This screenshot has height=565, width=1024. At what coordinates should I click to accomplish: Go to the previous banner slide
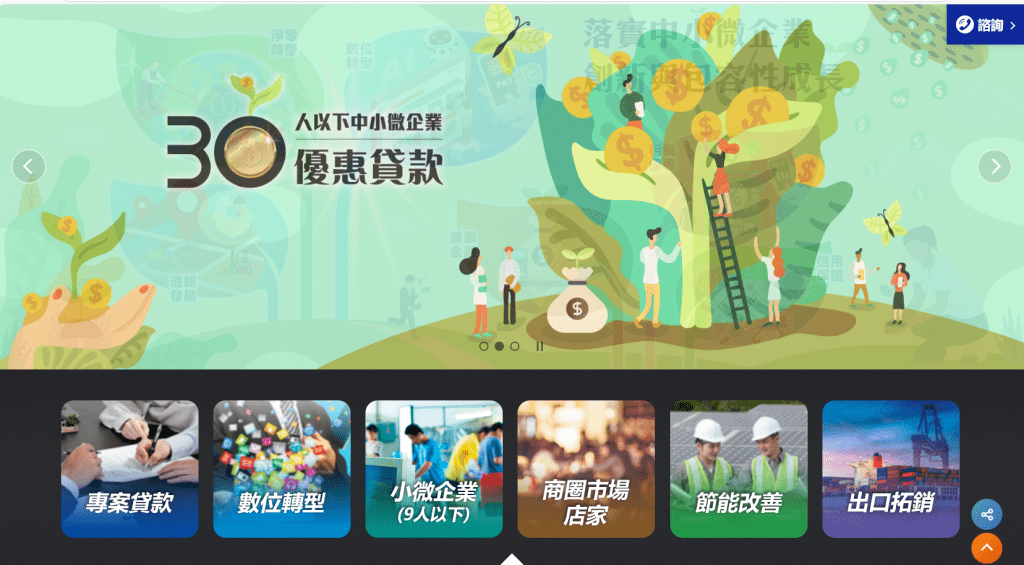(29, 166)
